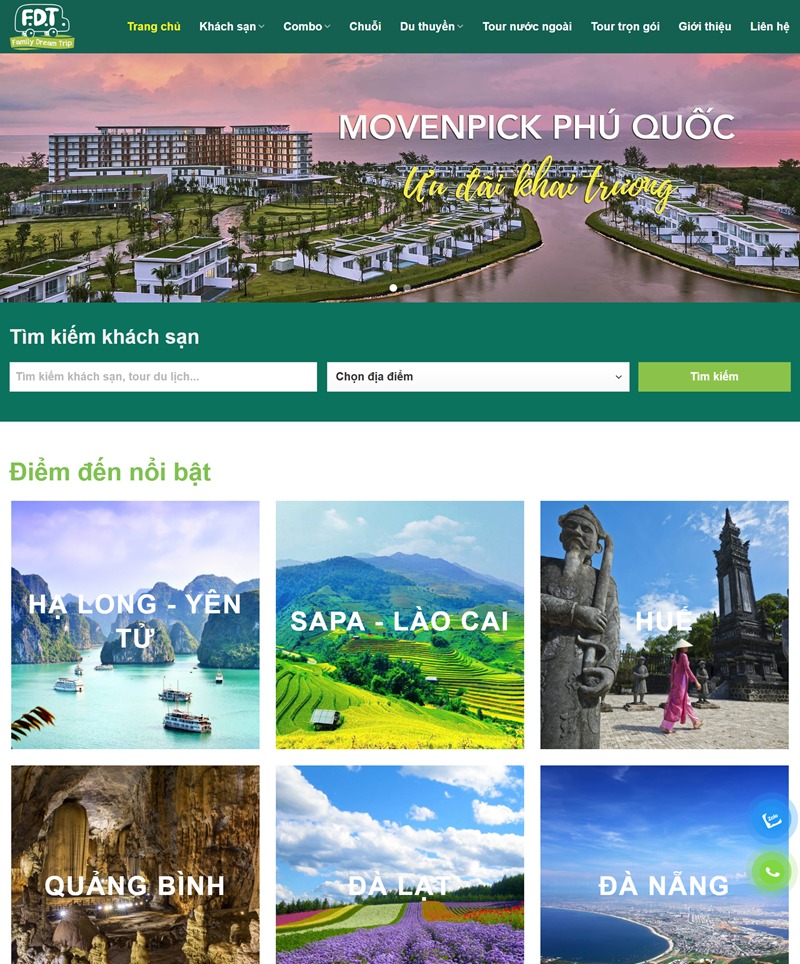The image size is (800, 964).
Task: Select the Đà Lạt destination tile
Action: click(399, 865)
